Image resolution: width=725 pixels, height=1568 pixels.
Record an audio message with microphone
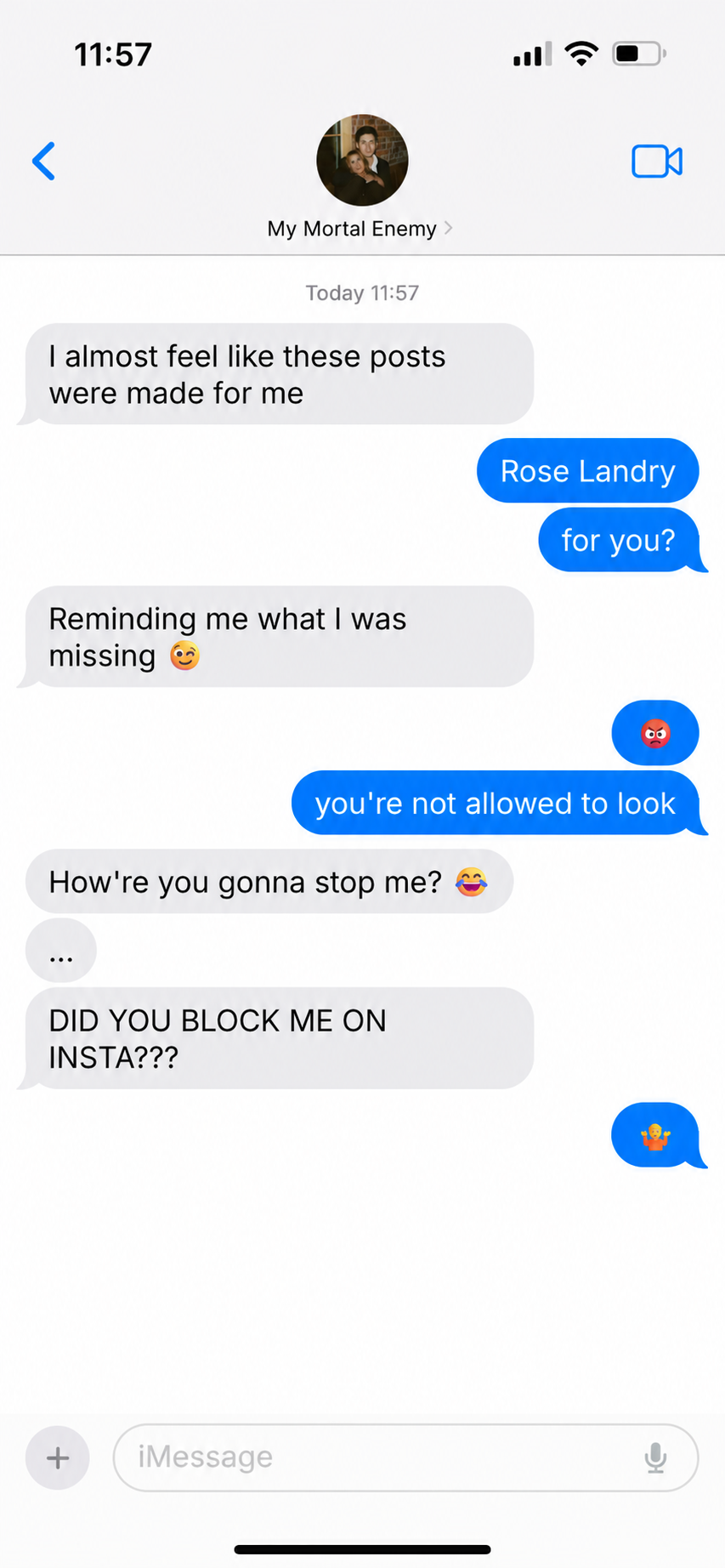pyautogui.click(x=655, y=1457)
